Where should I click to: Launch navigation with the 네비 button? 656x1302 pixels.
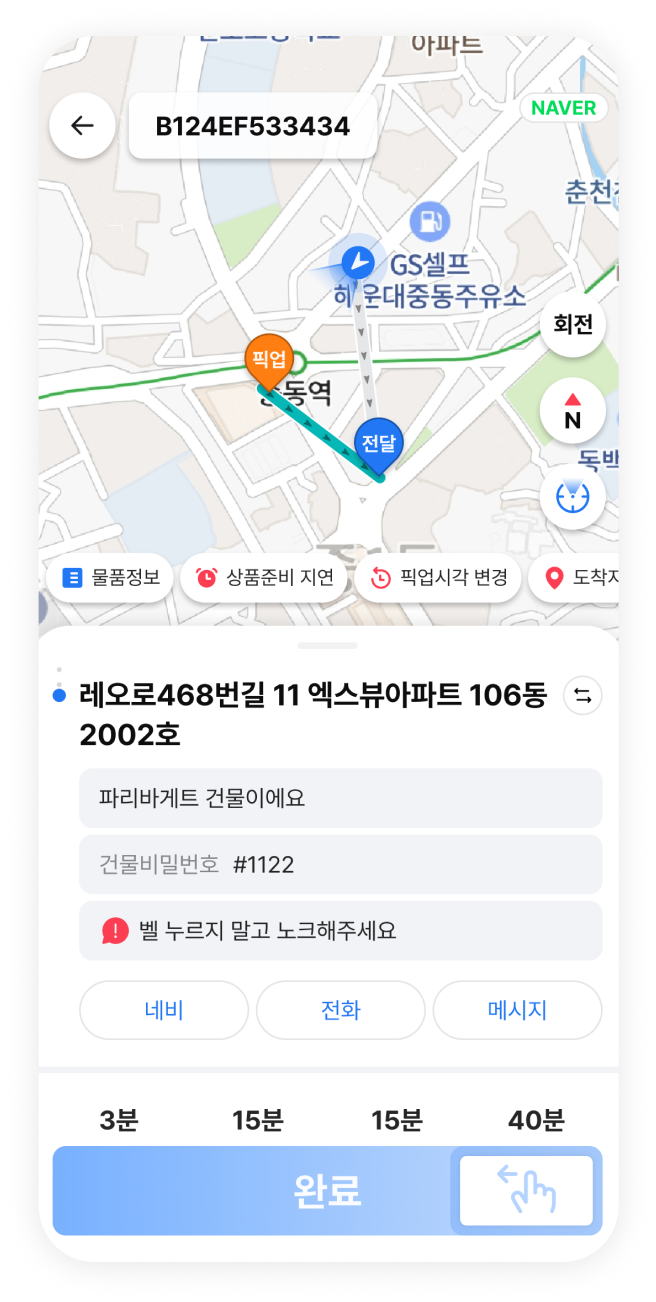[164, 1010]
